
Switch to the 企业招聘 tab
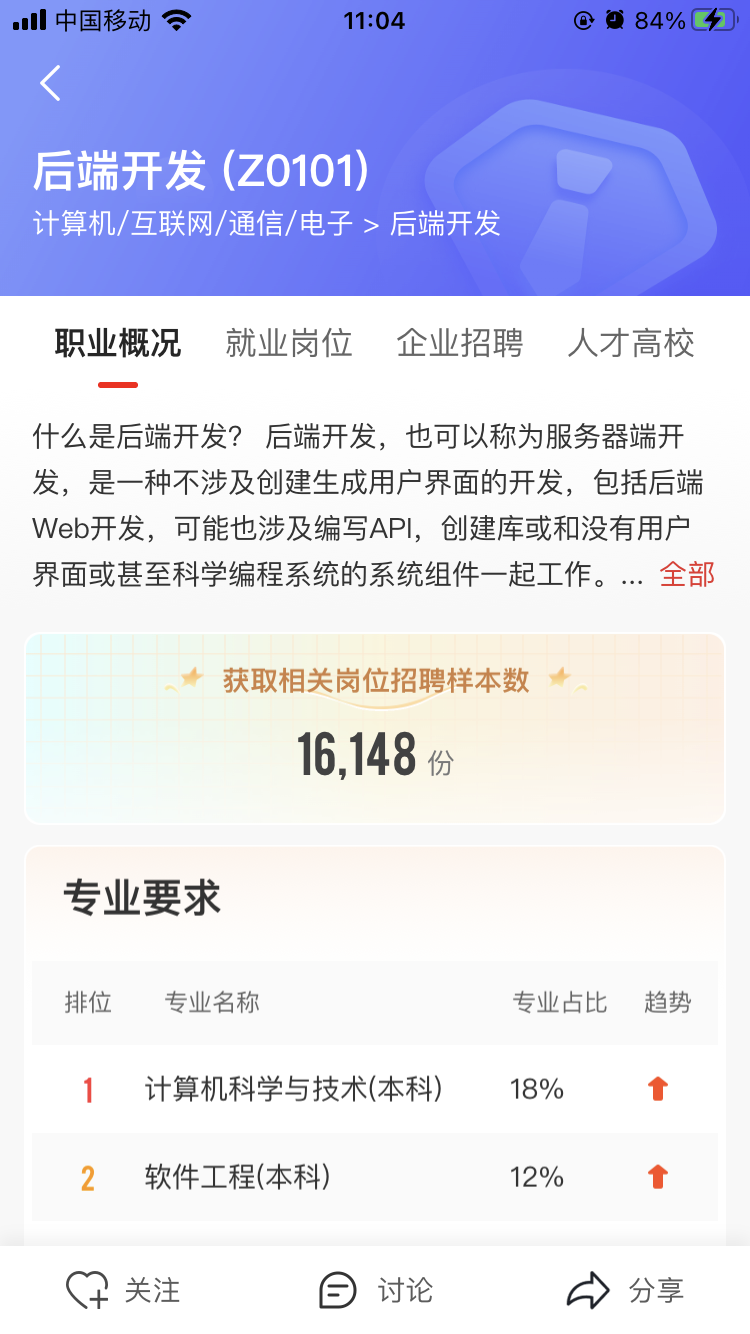coord(460,343)
